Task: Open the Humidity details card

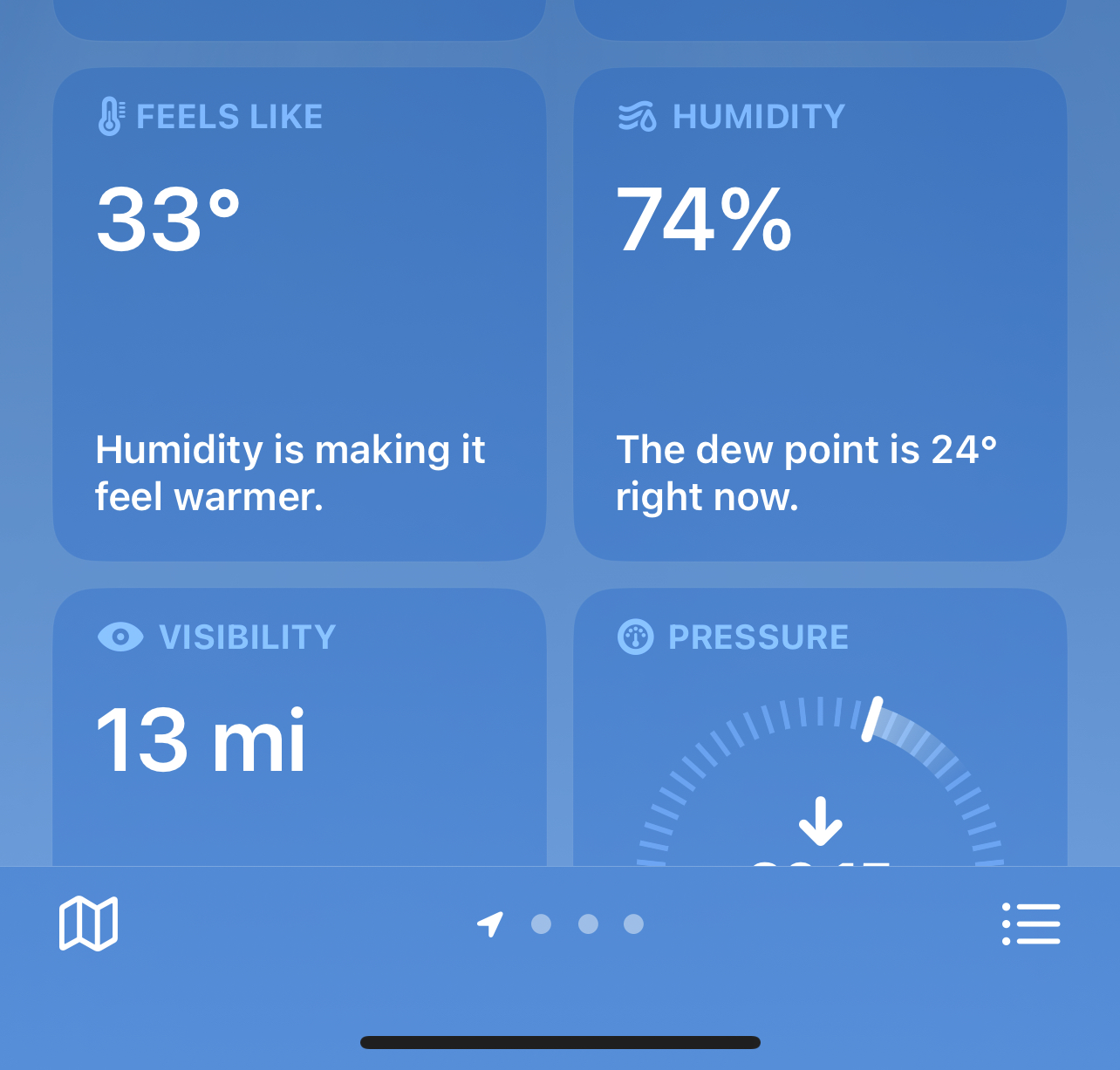Action: tap(820, 314)
